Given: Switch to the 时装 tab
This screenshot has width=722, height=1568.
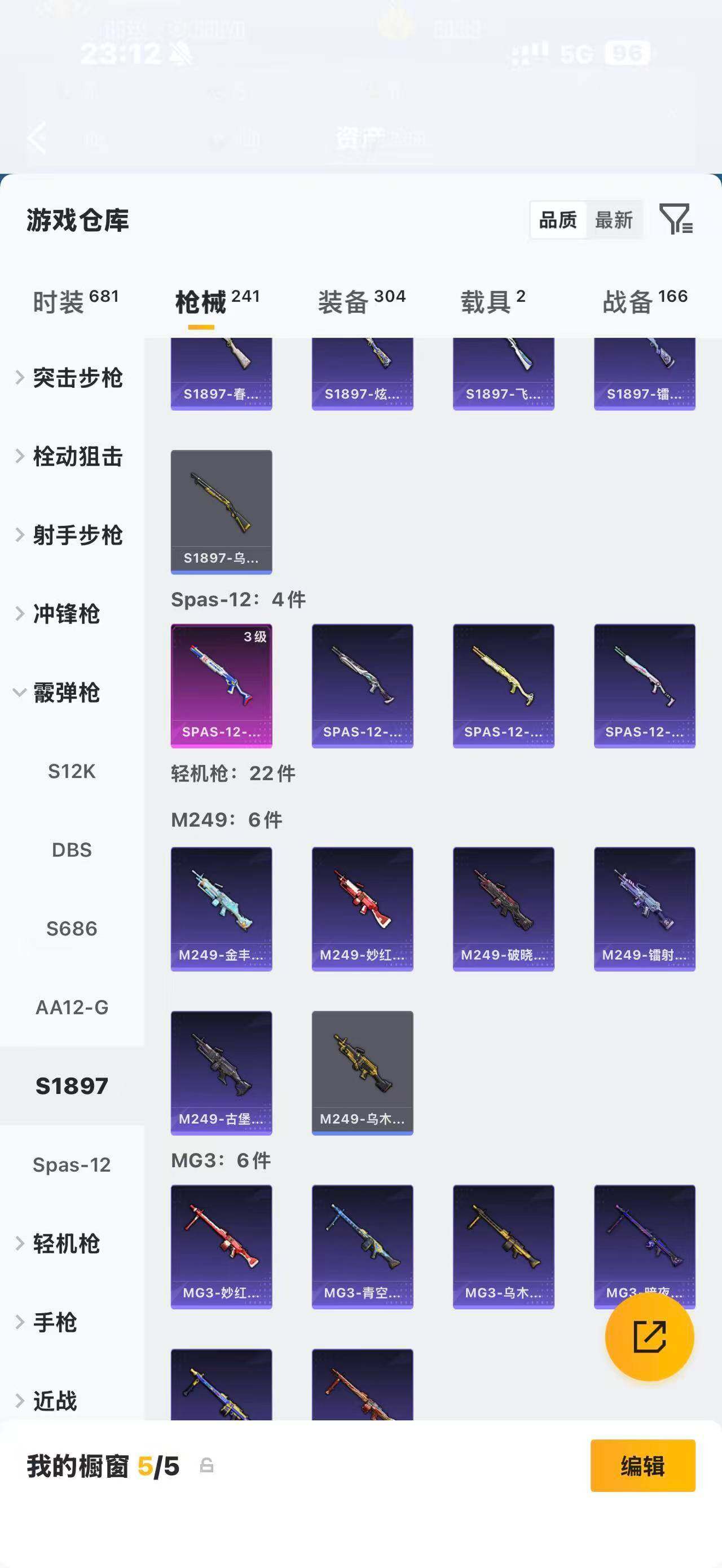Looking at the screenshot, I should 75,301.
